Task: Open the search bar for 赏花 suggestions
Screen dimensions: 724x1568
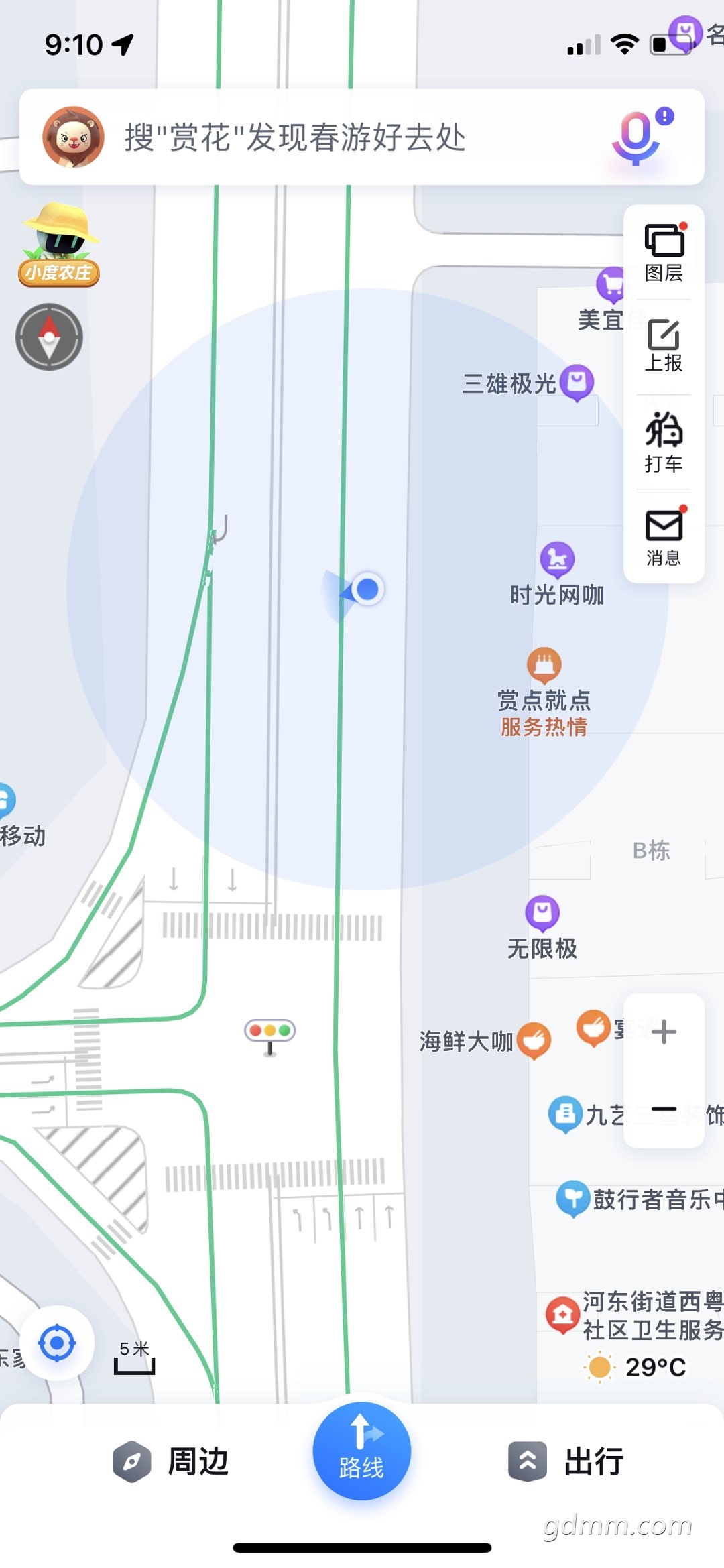Action: [x=361, y=137]
